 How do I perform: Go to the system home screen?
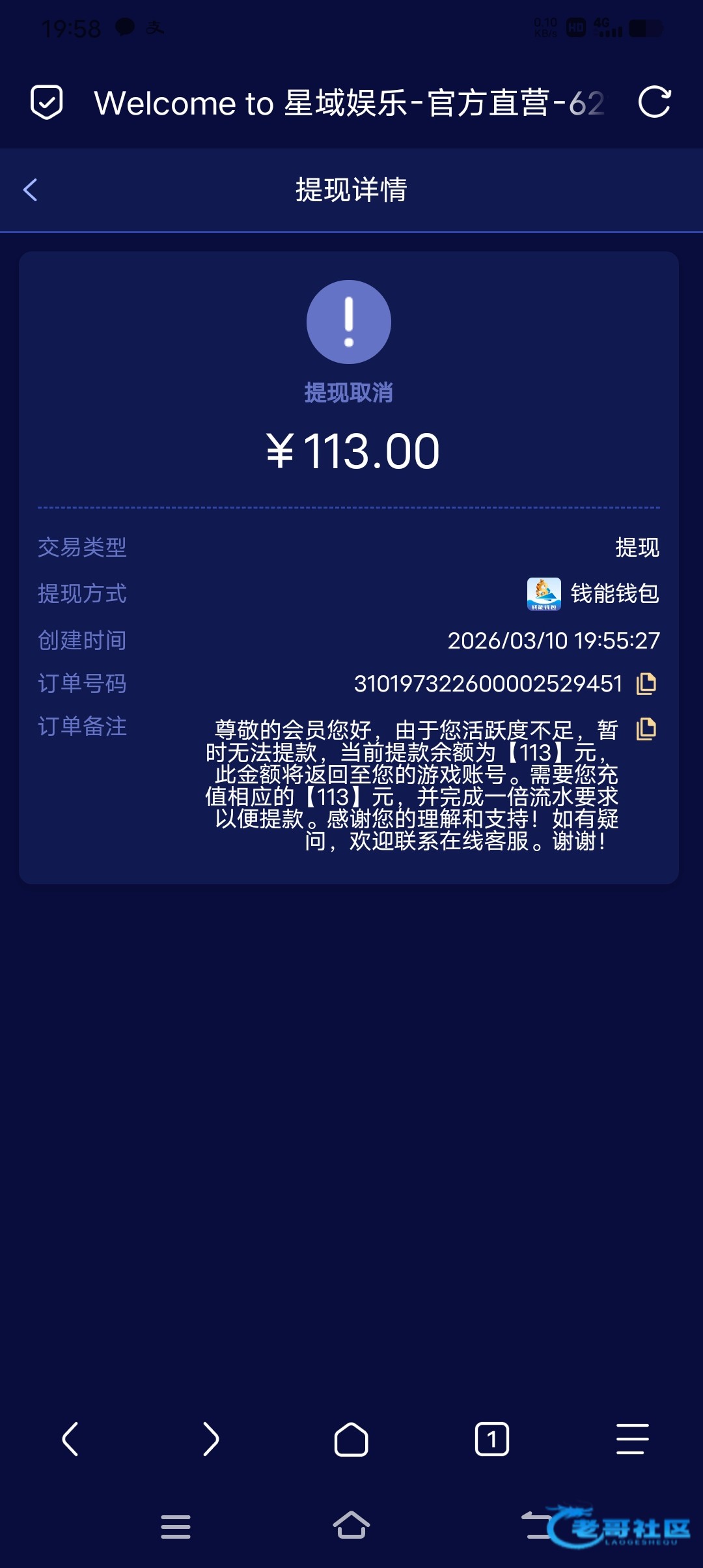point(351,1526)
